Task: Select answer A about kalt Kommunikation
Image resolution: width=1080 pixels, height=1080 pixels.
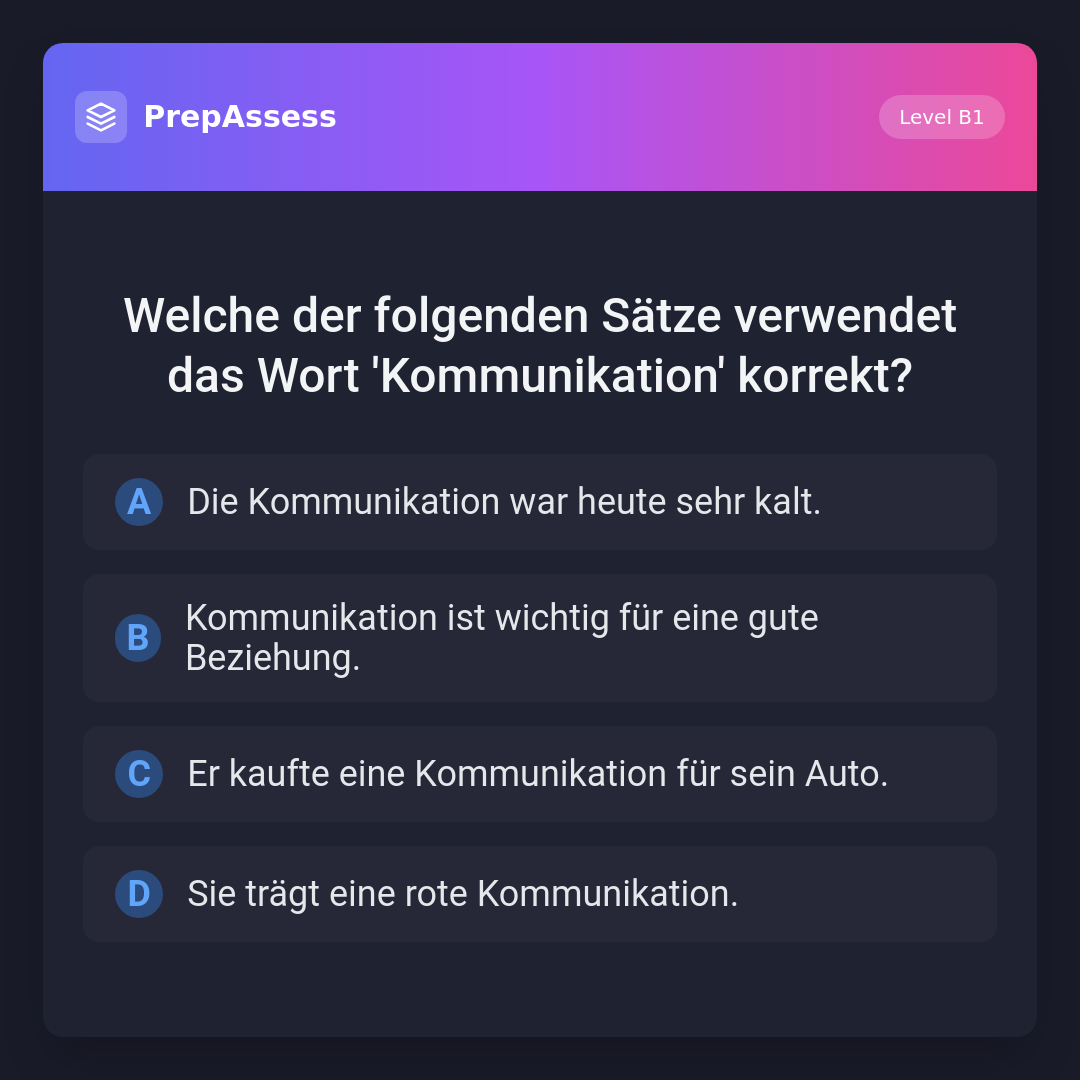Action: click(x=540, y=502)
